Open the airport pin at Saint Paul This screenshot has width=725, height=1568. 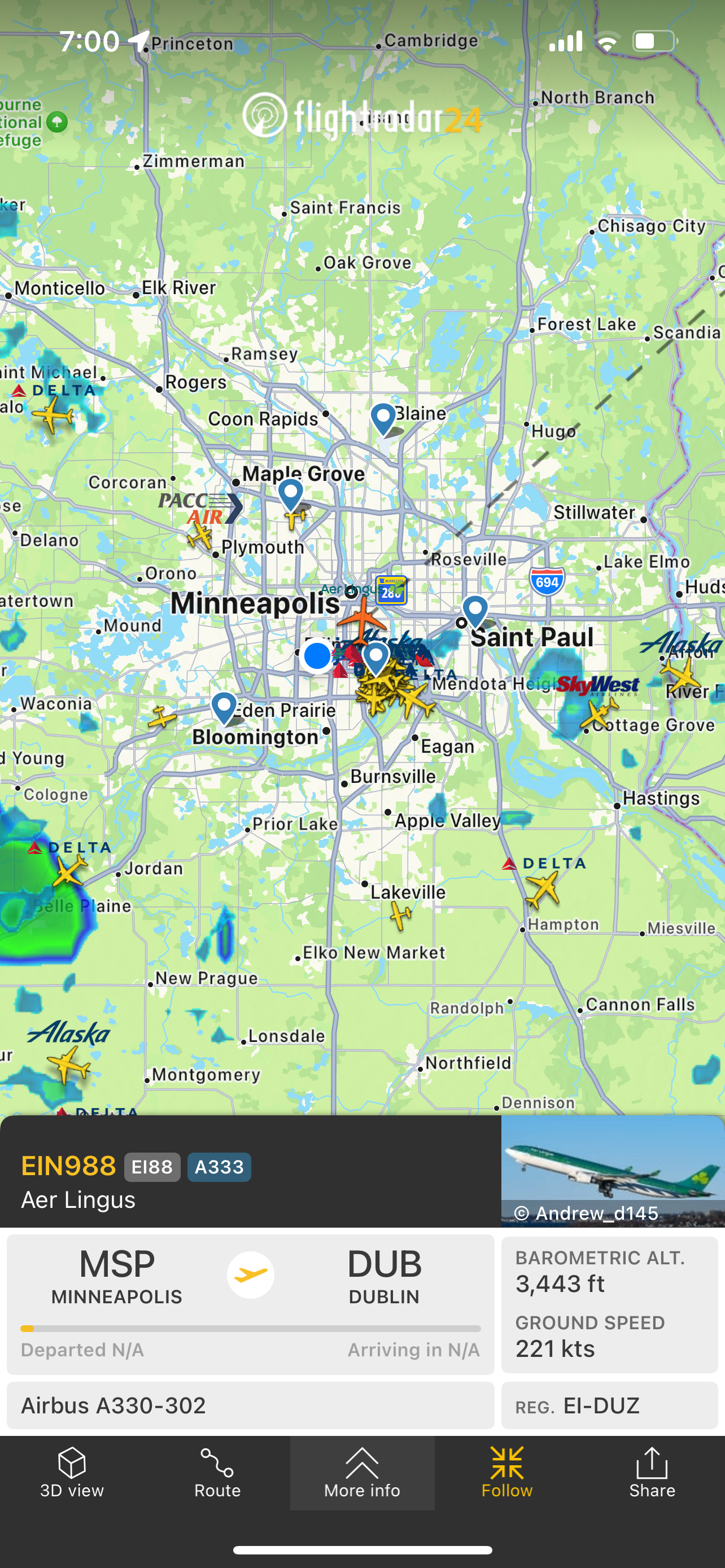475,610
